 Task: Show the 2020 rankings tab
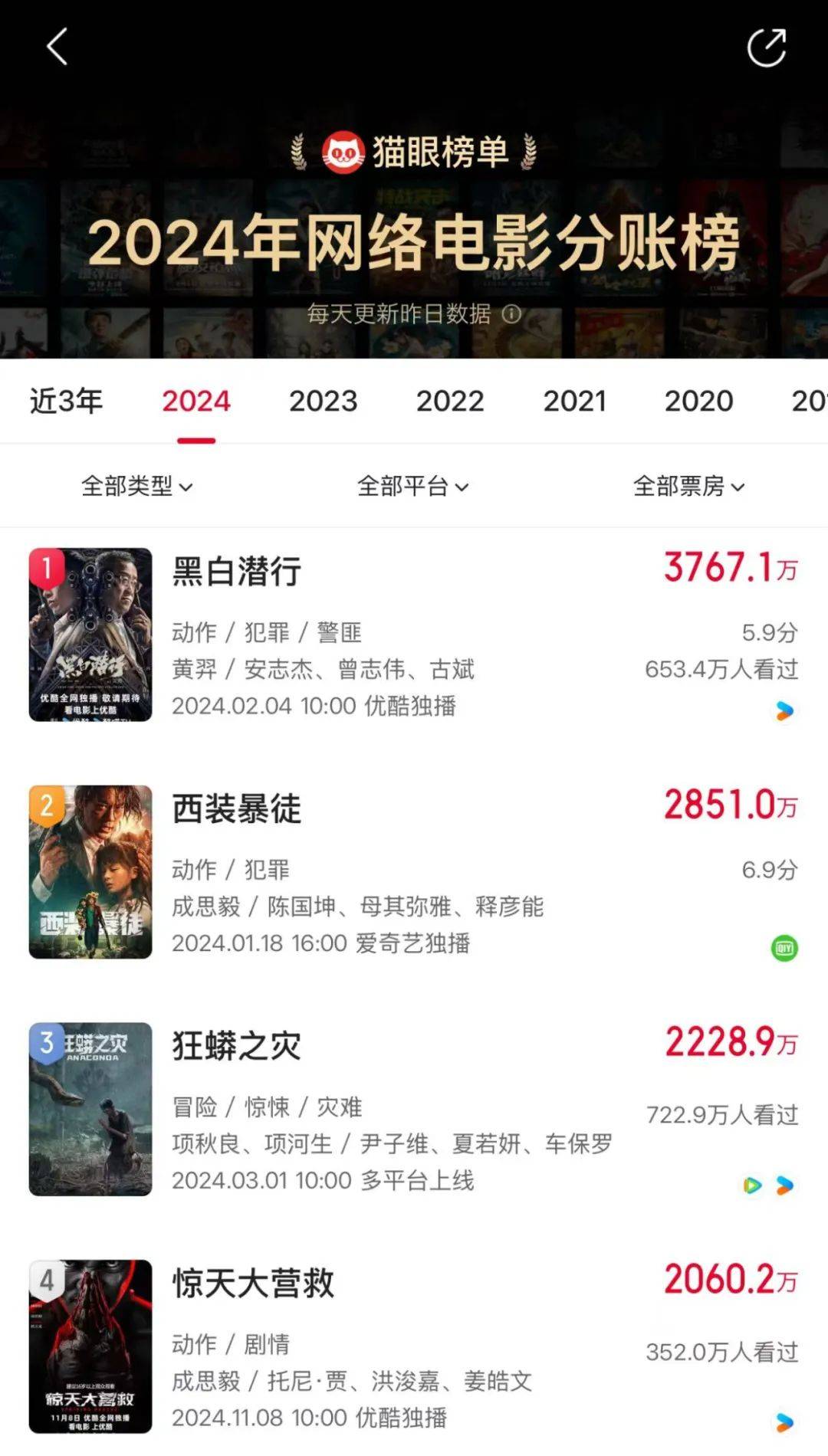click(698, 401)
